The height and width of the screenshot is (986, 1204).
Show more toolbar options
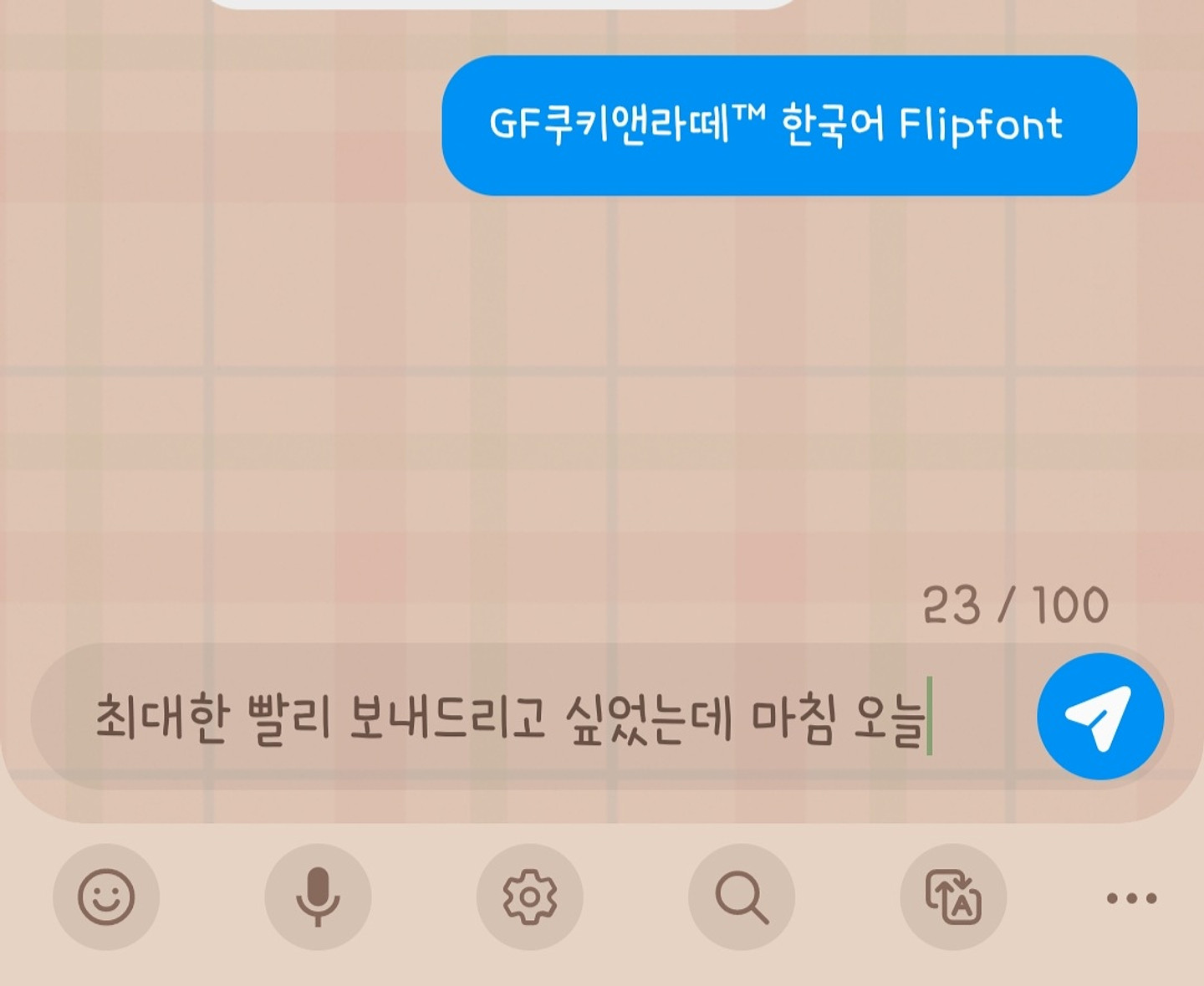coord(1131,898)
